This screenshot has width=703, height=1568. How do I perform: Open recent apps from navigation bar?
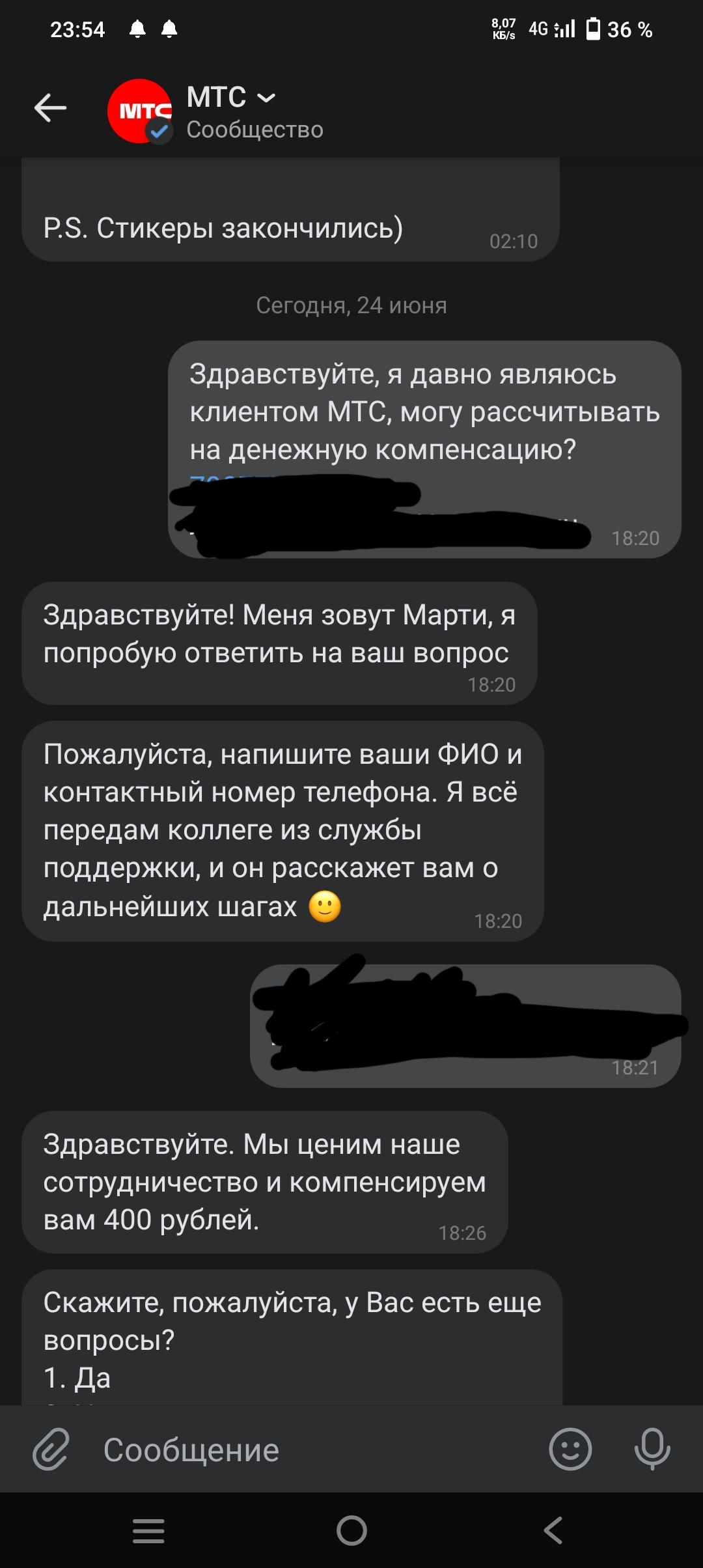tap(148, 1530)
